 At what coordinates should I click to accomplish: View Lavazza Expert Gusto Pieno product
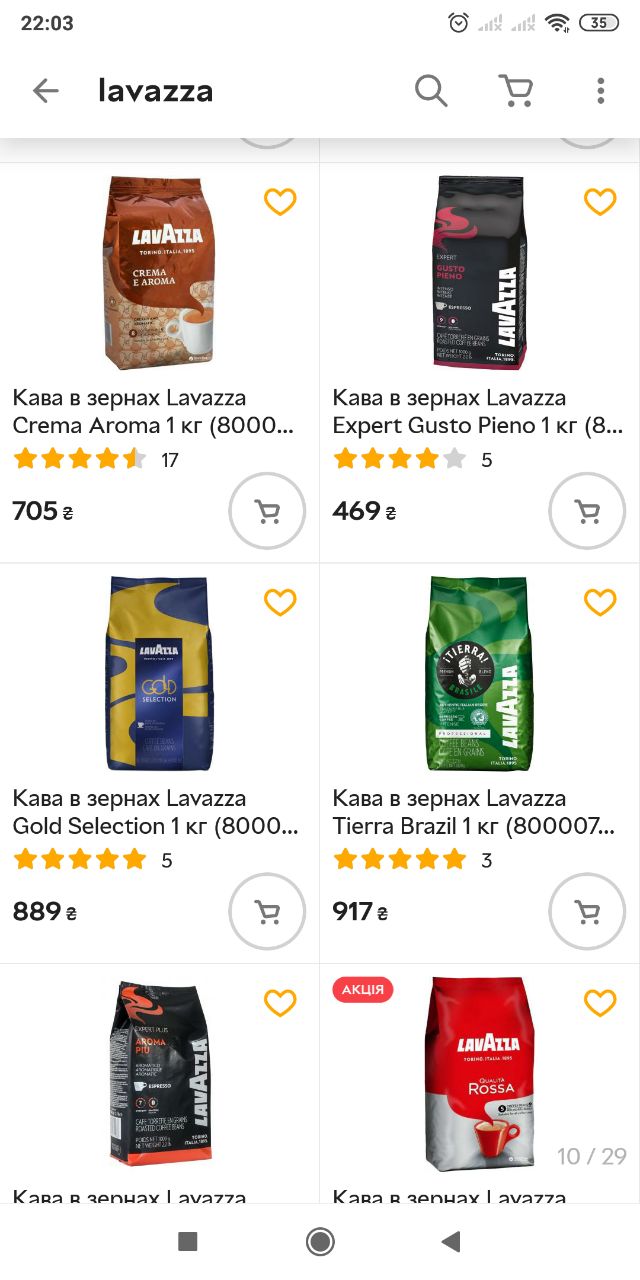coord(477,411)
